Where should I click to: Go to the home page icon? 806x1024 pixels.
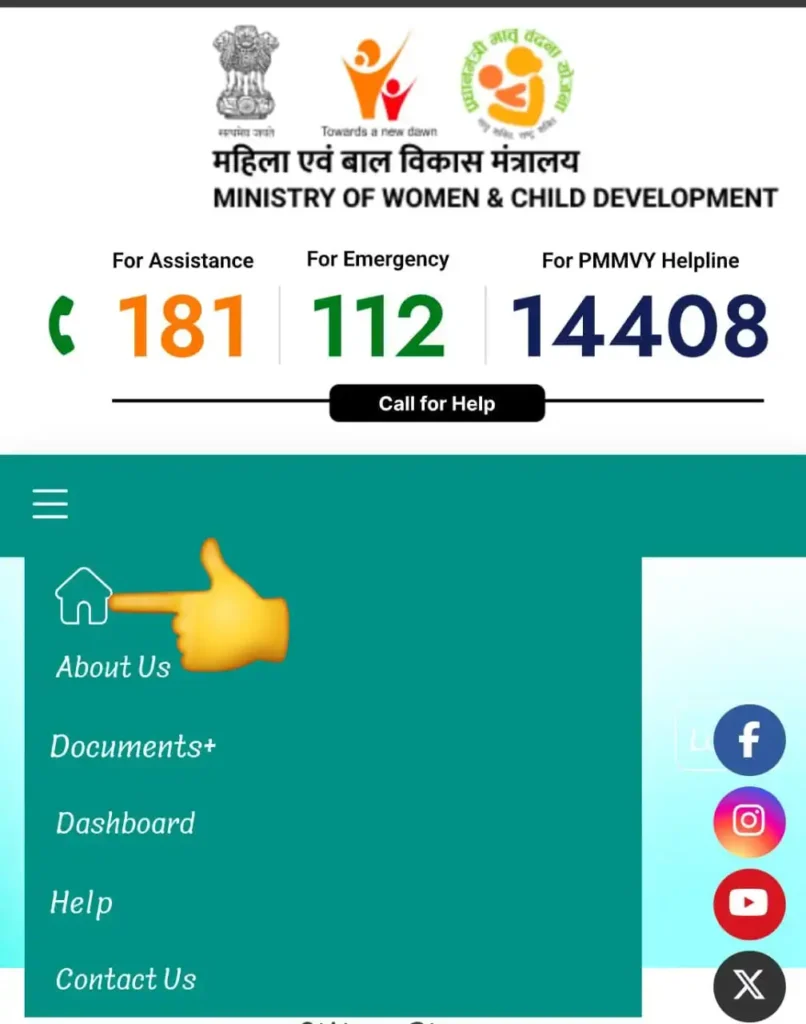click(x=83, y=596)
